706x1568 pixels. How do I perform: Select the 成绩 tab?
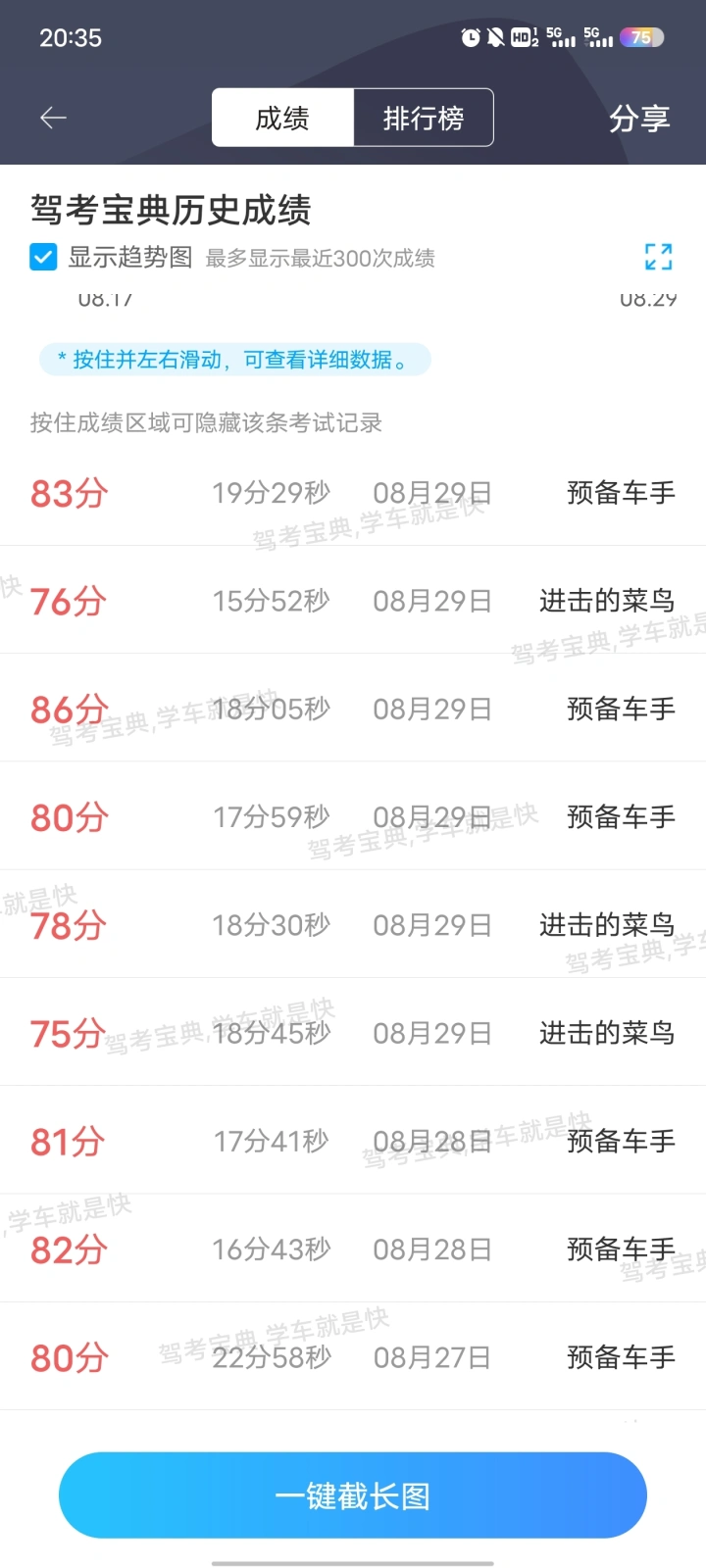tap(282, 119)
